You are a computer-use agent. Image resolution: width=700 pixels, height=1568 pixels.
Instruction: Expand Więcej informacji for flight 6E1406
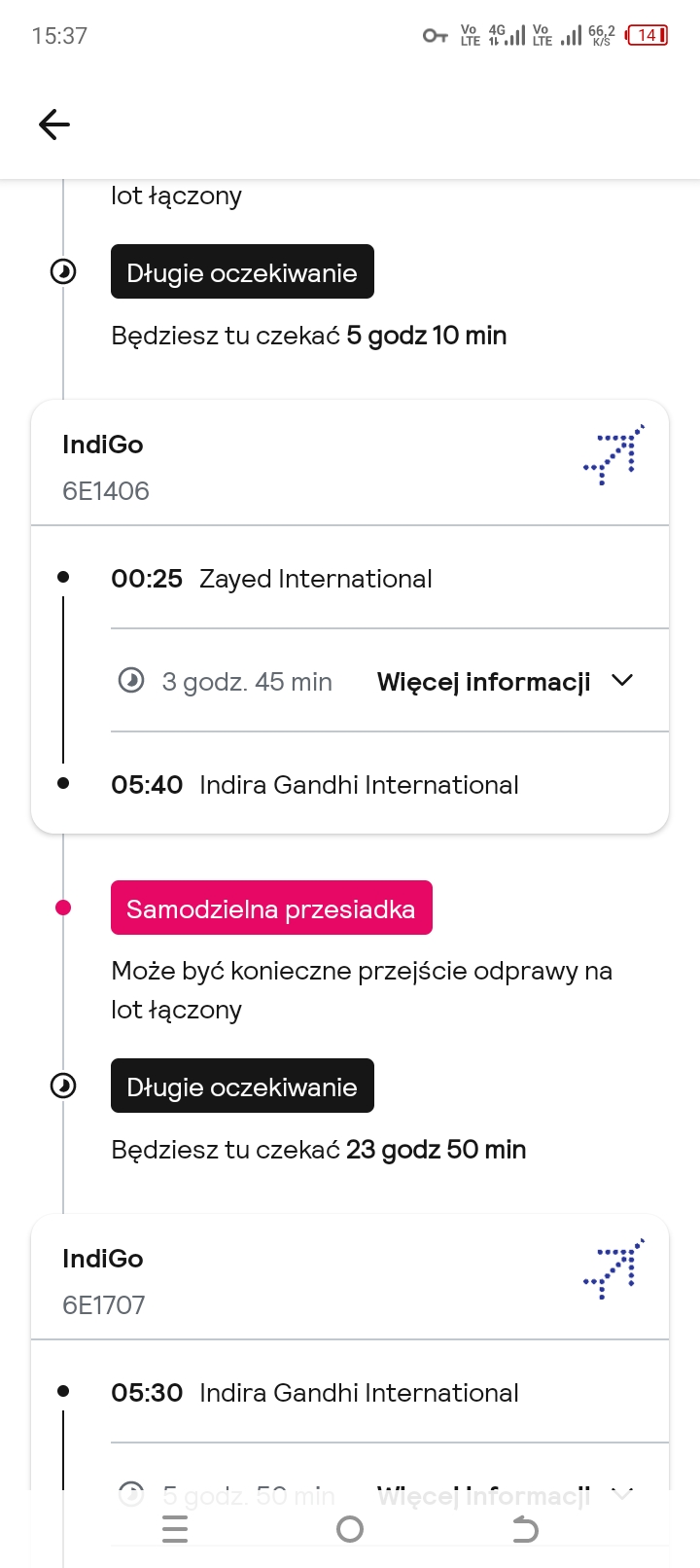coord(505,681)
